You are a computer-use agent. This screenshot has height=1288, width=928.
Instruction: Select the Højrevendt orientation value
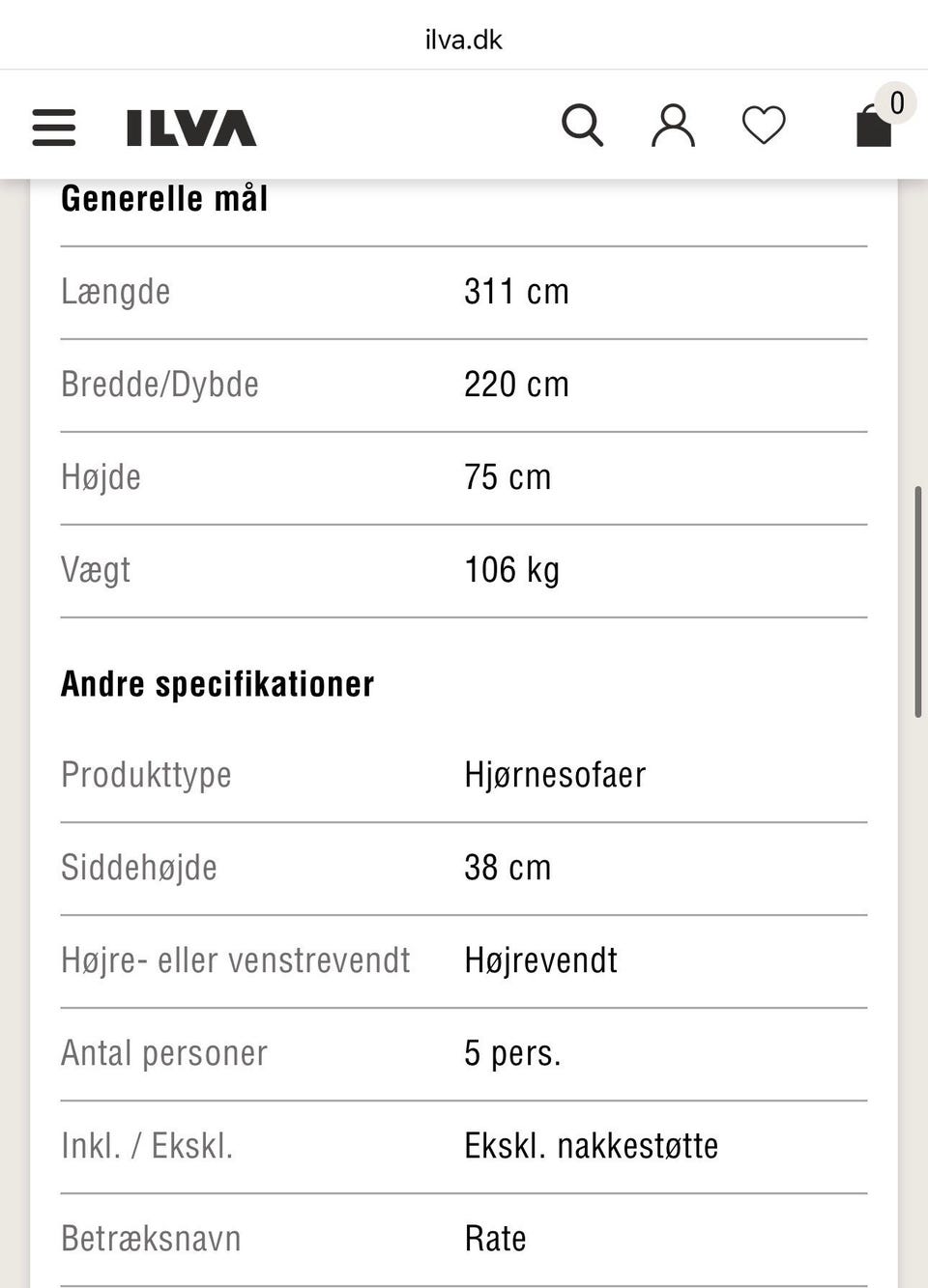pos(540,959)
